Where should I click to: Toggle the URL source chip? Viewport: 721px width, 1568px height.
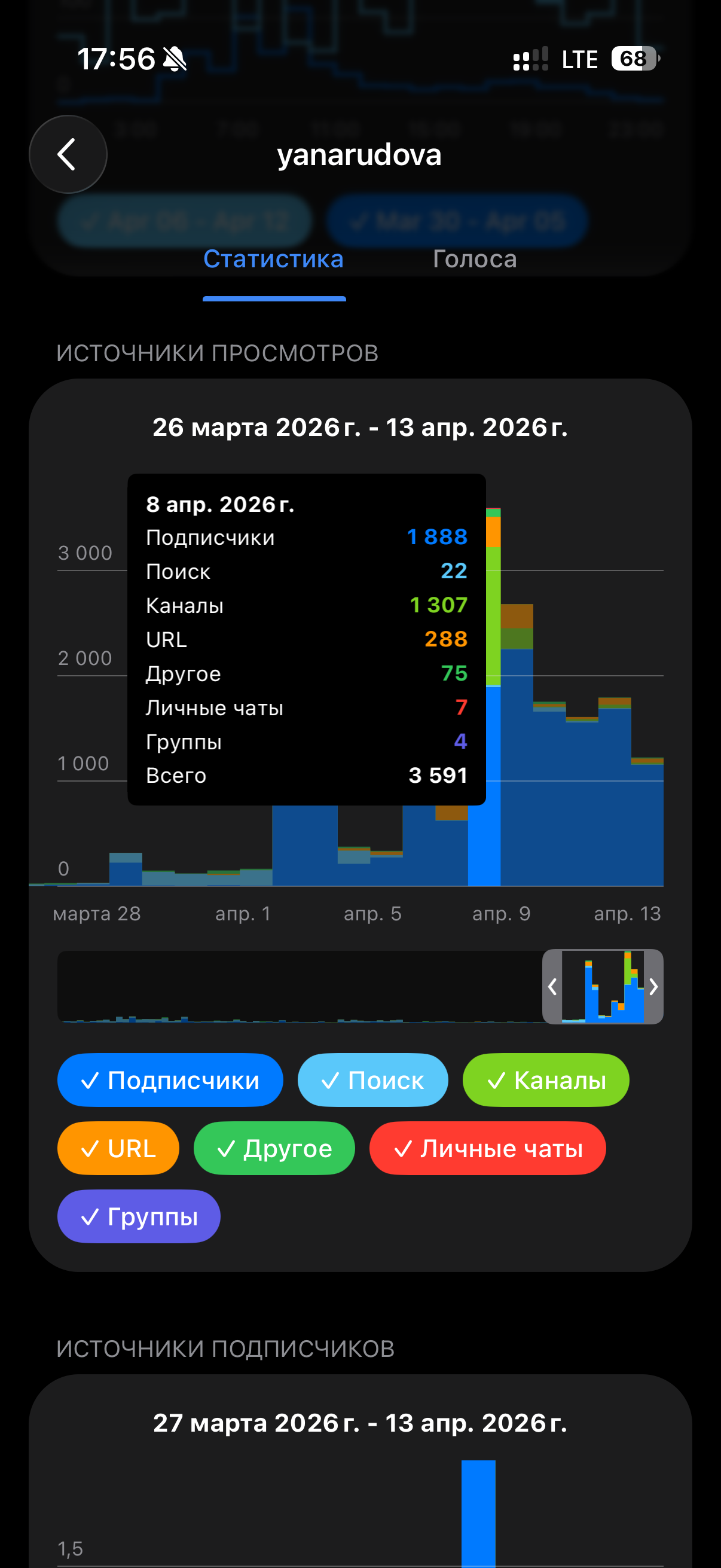[118, 1149]
